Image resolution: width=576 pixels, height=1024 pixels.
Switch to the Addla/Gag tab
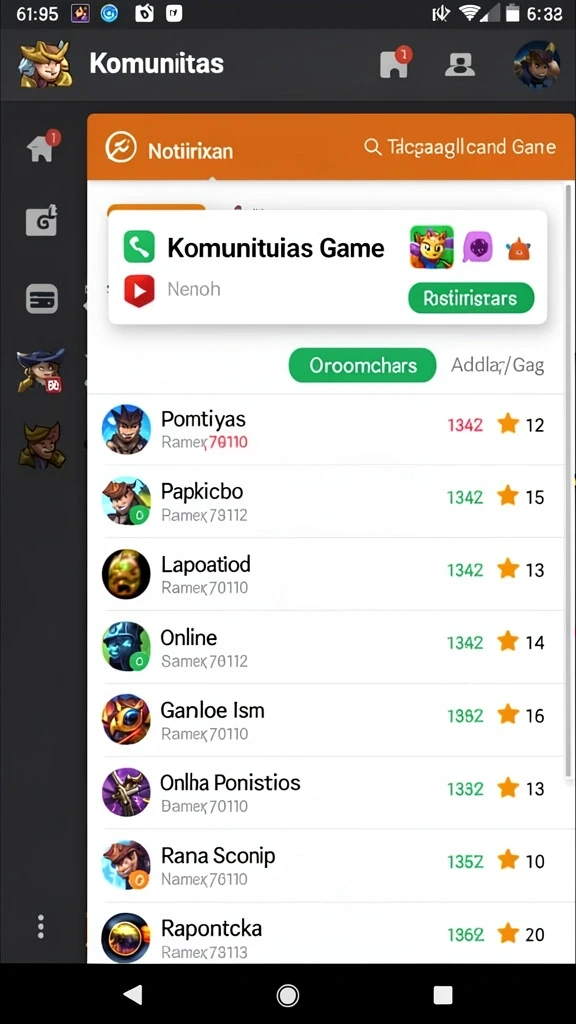tap(498, 365)
